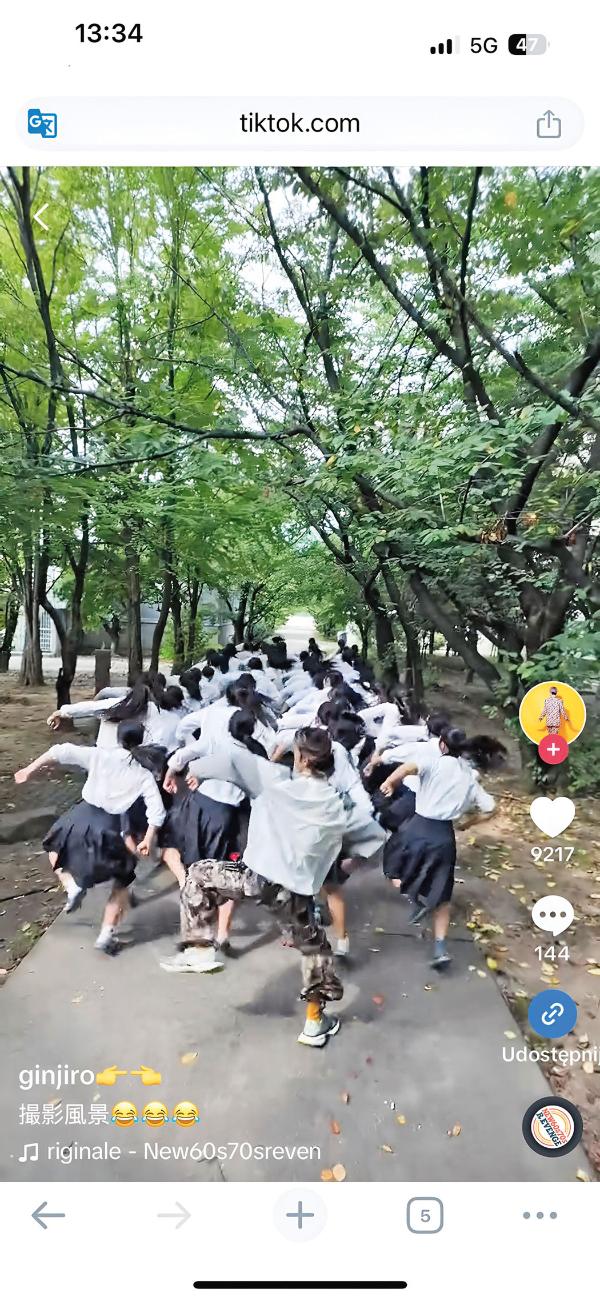The width and height of the screenshot is (600, 1301).
Task: Open ginjiro's profile picture
Action: pyautogui.click(x=552, y=713)
